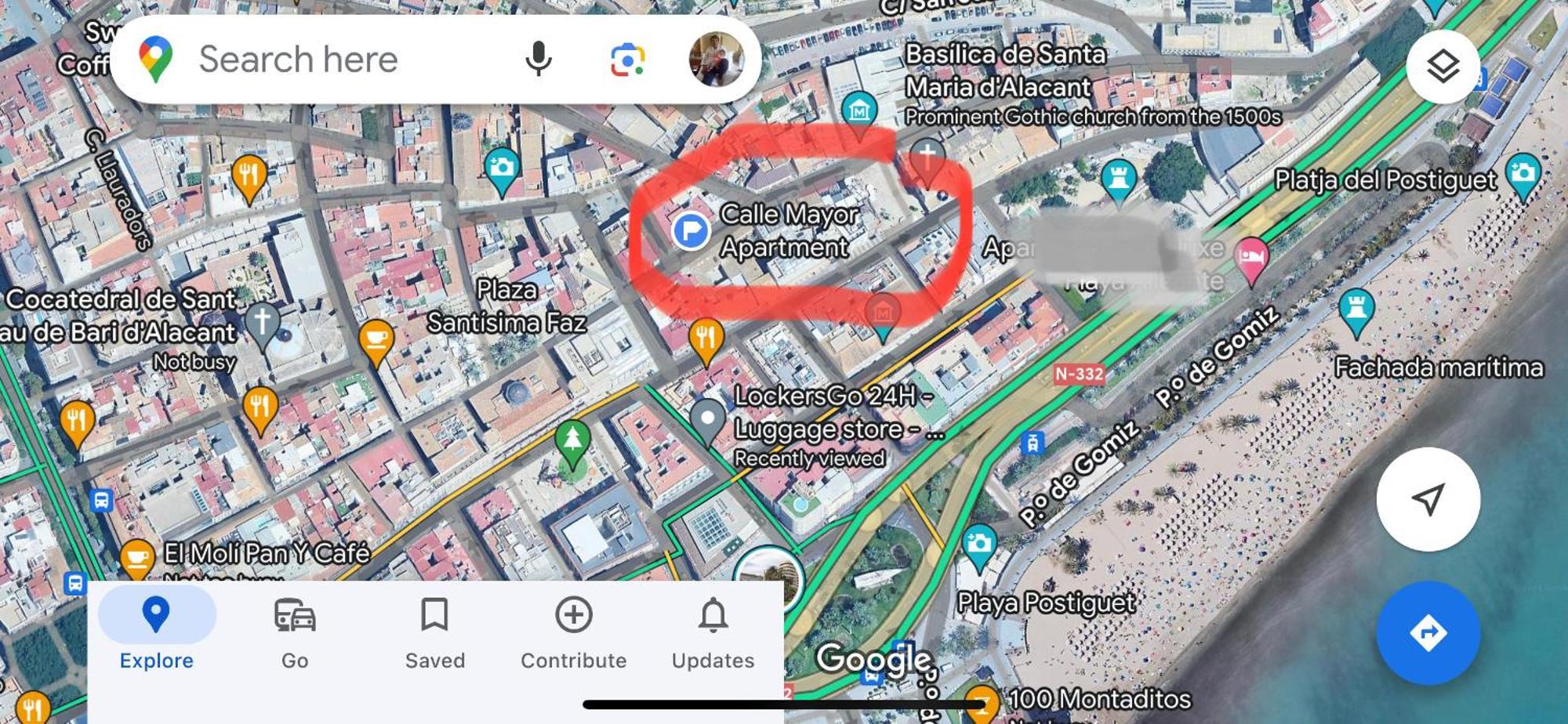Screen dimensions: 1568x724
Task: Open the map layers button
Action: (x=1443, y=67)
